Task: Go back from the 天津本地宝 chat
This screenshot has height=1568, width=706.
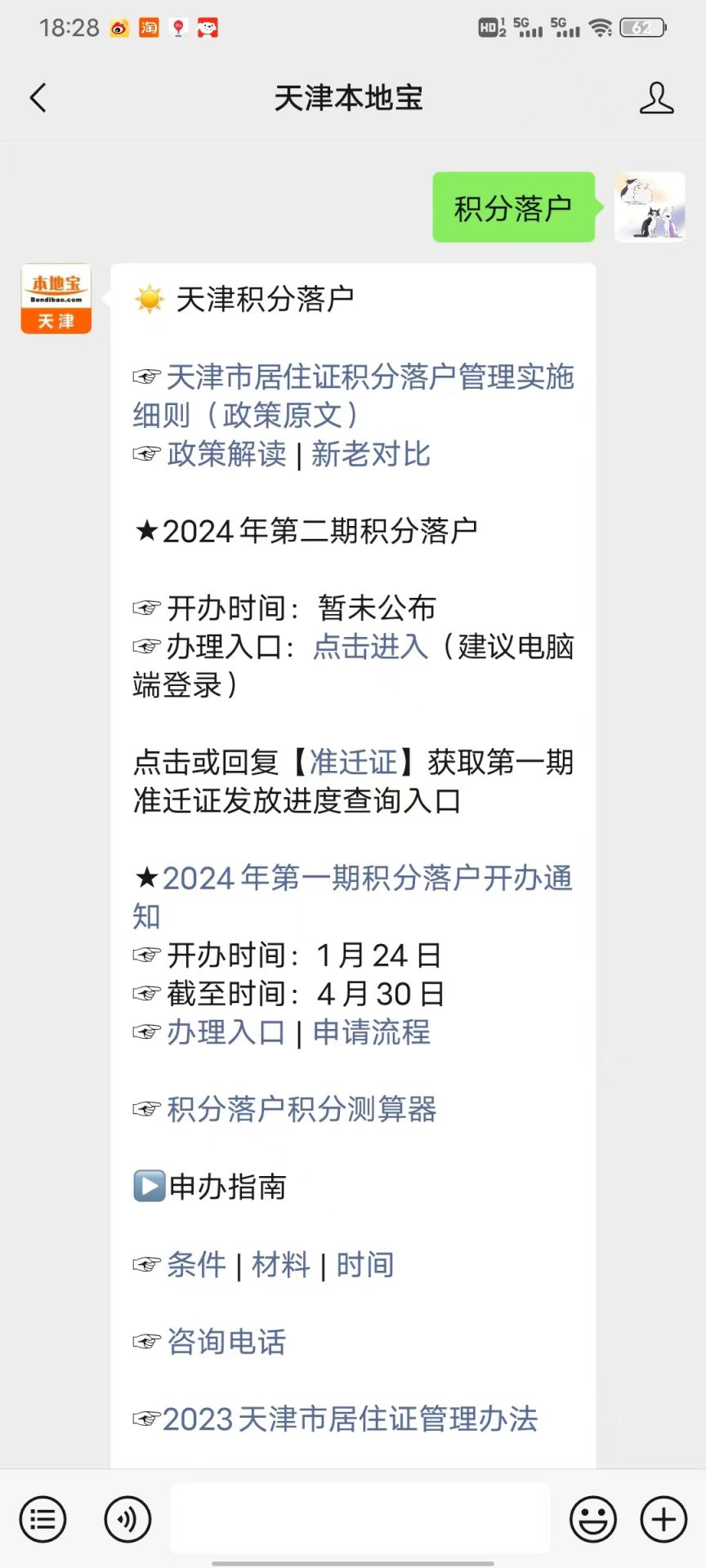Action: (x=38, y=98)
